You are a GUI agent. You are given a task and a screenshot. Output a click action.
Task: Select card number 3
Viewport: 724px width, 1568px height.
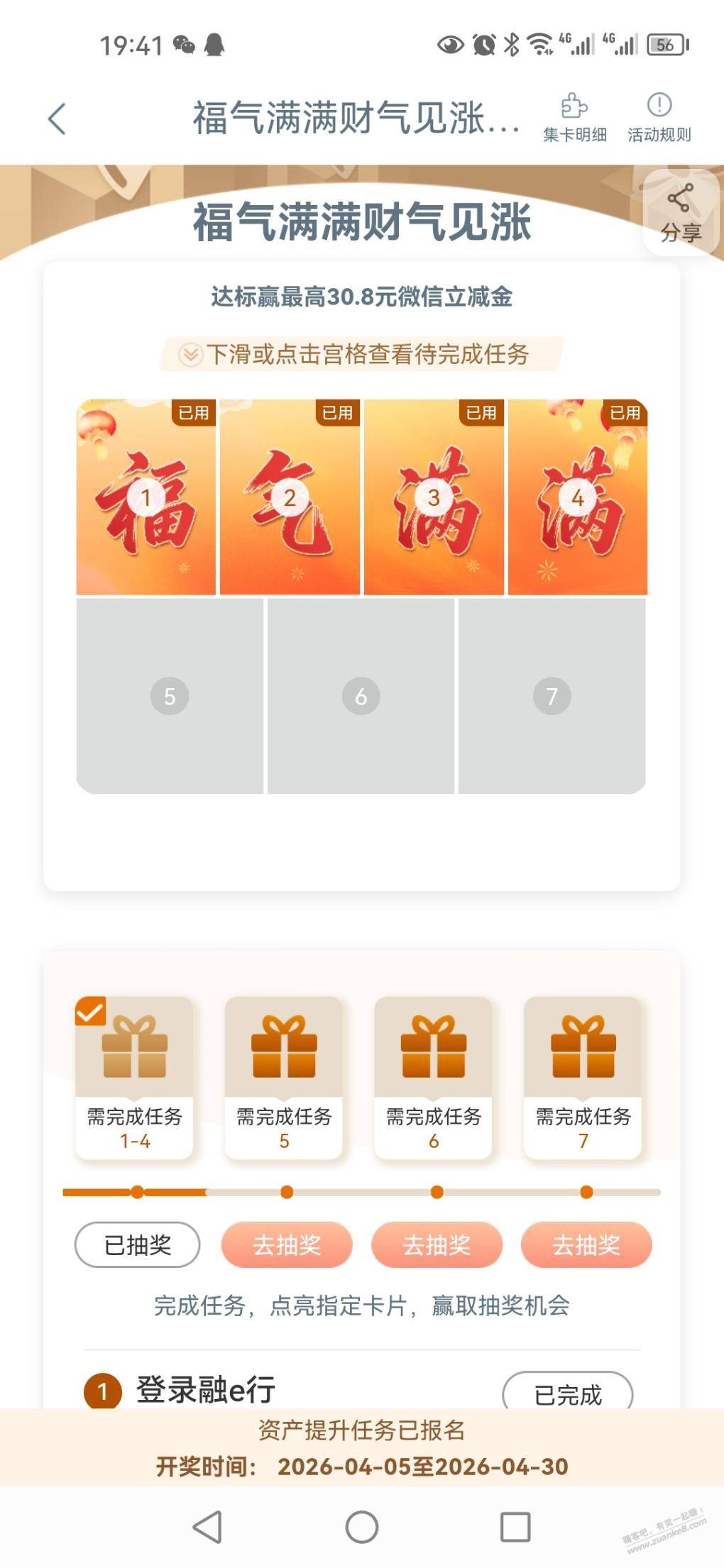pyautogui.click(x=434, y=497)
